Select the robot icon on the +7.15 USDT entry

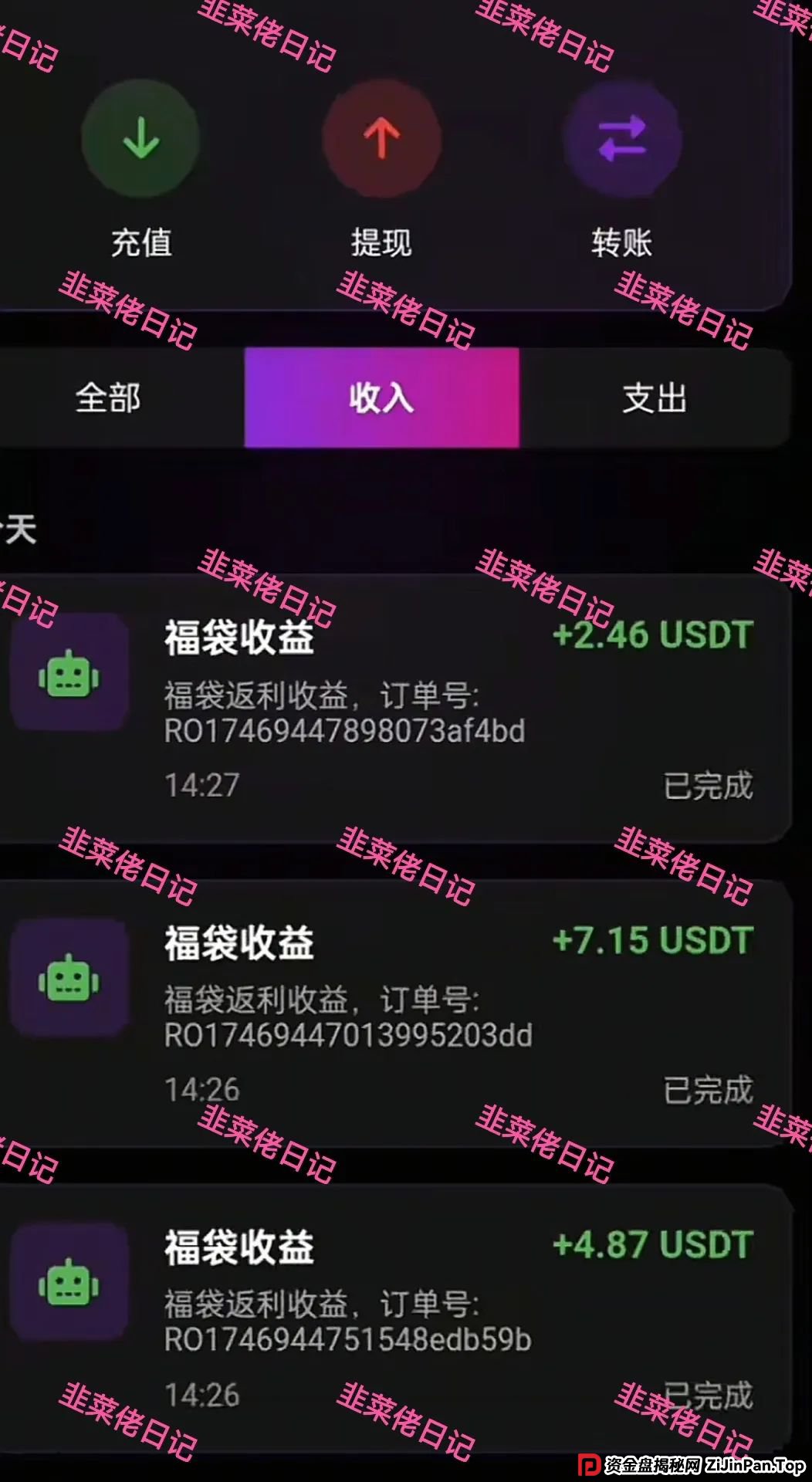(68, 979)
